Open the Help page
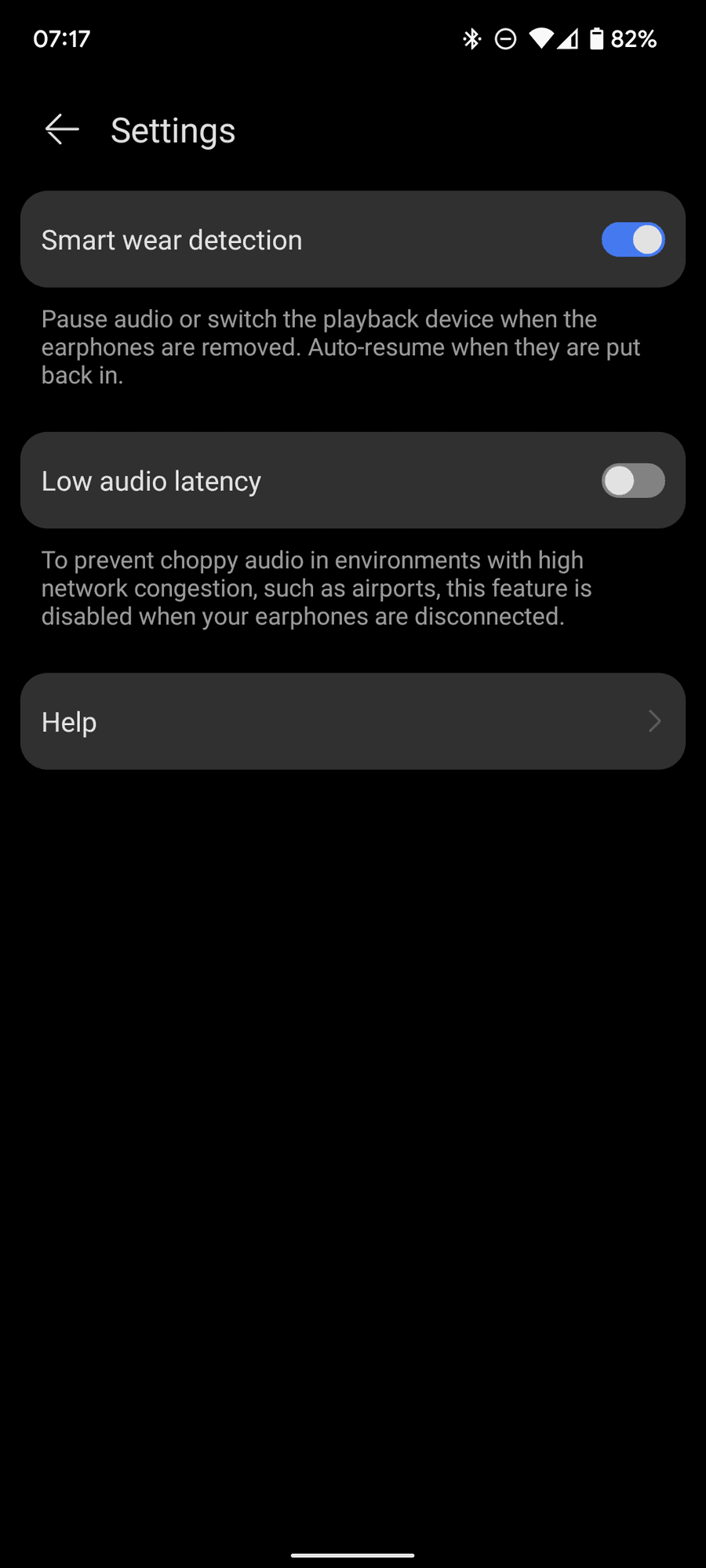 352,721
